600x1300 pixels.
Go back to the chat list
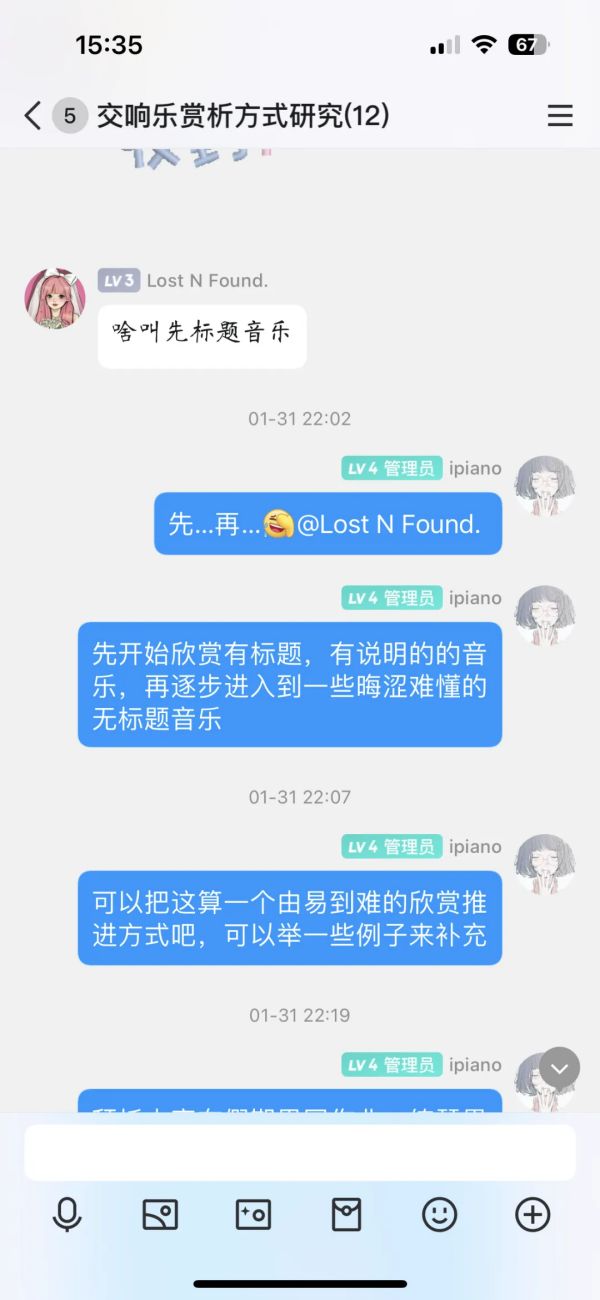[x=33, y=116]
